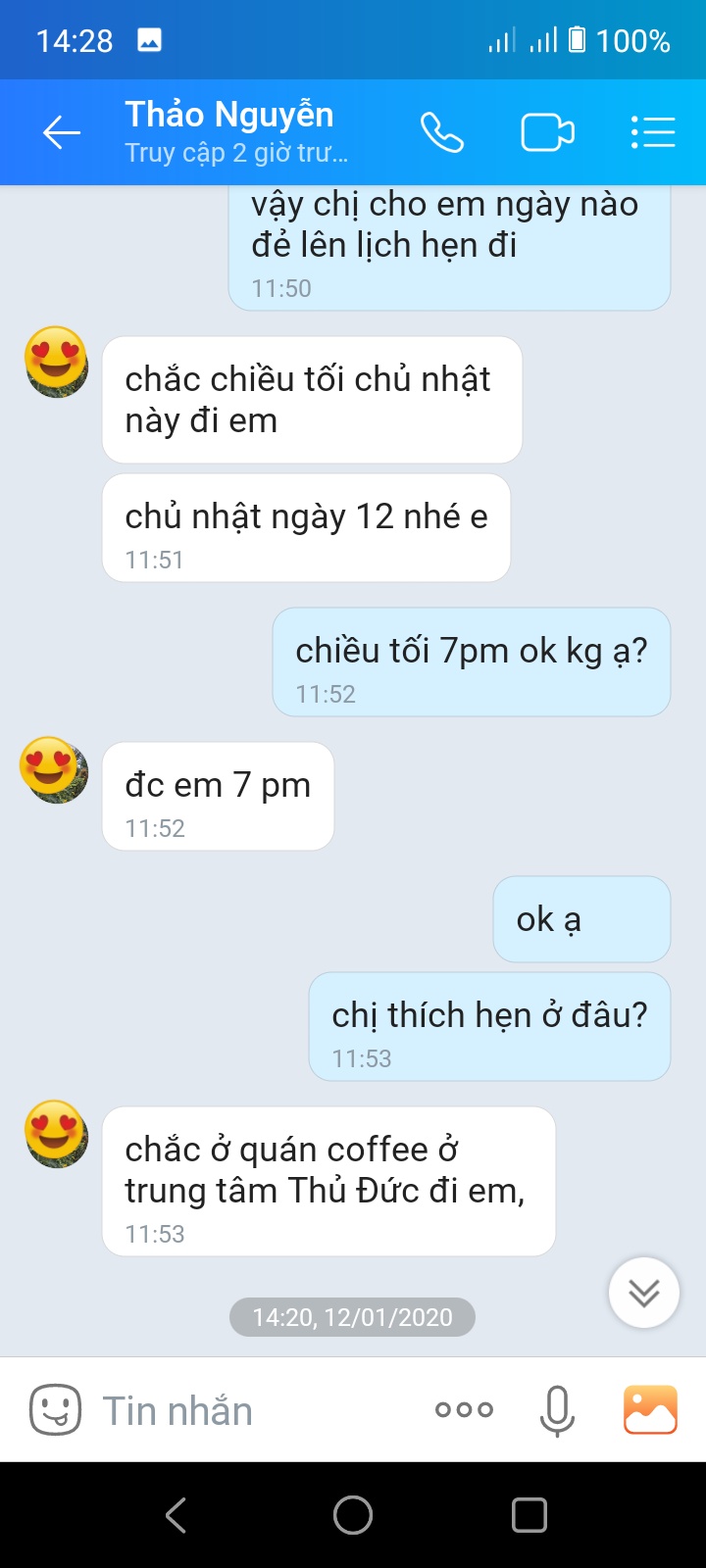
Task: Tap the system home button
Action: (353, 1515)
